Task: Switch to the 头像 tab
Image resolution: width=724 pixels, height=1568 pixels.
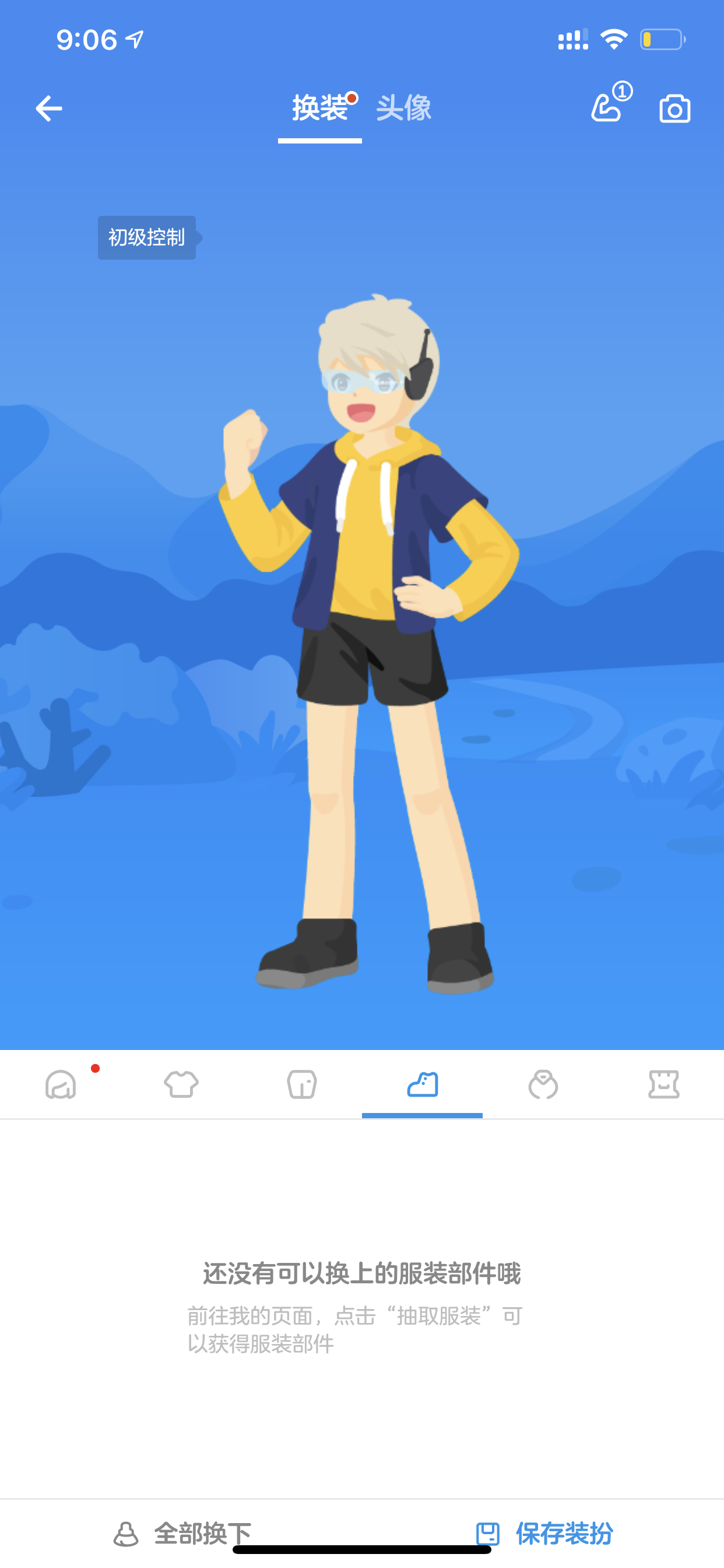Action: pyautogui.click(x=403, y=108)
